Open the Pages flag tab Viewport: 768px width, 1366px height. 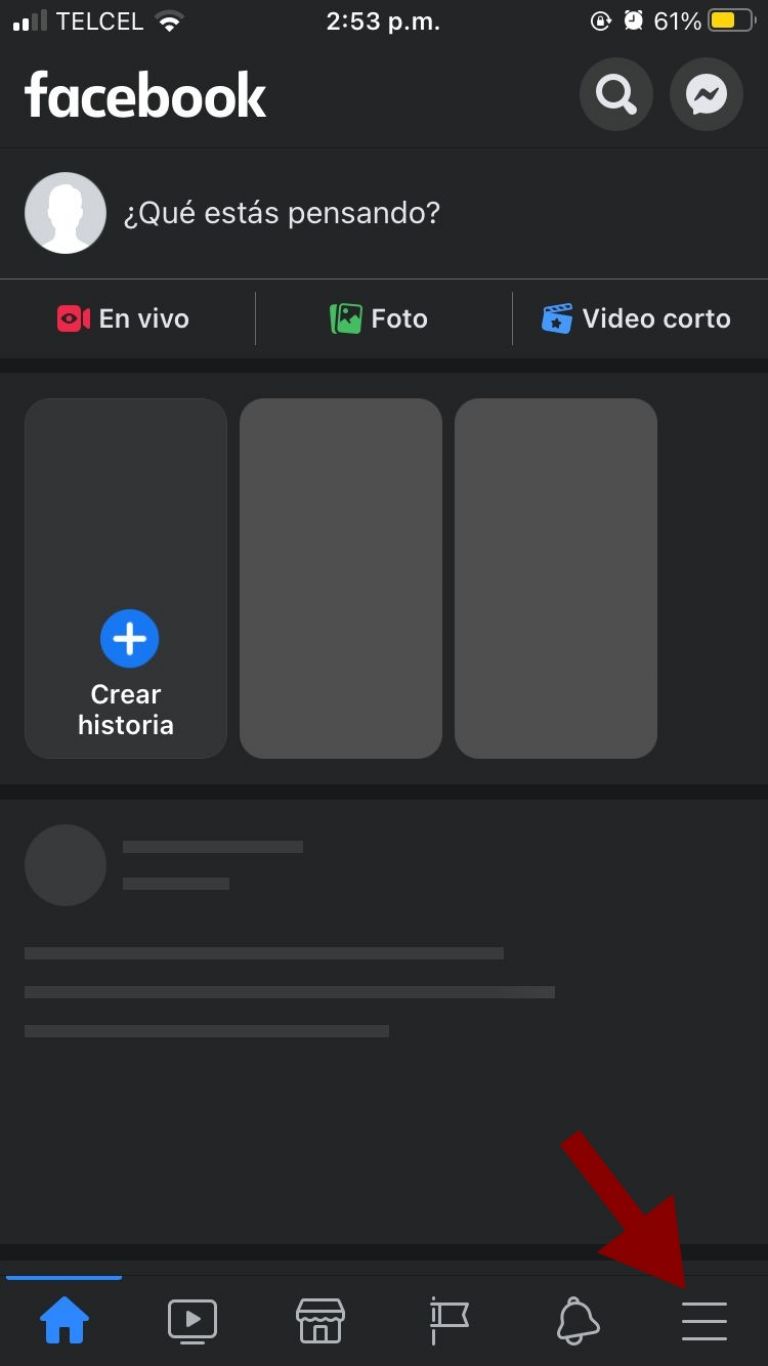pyautogui.click(x=448, y=1321)
